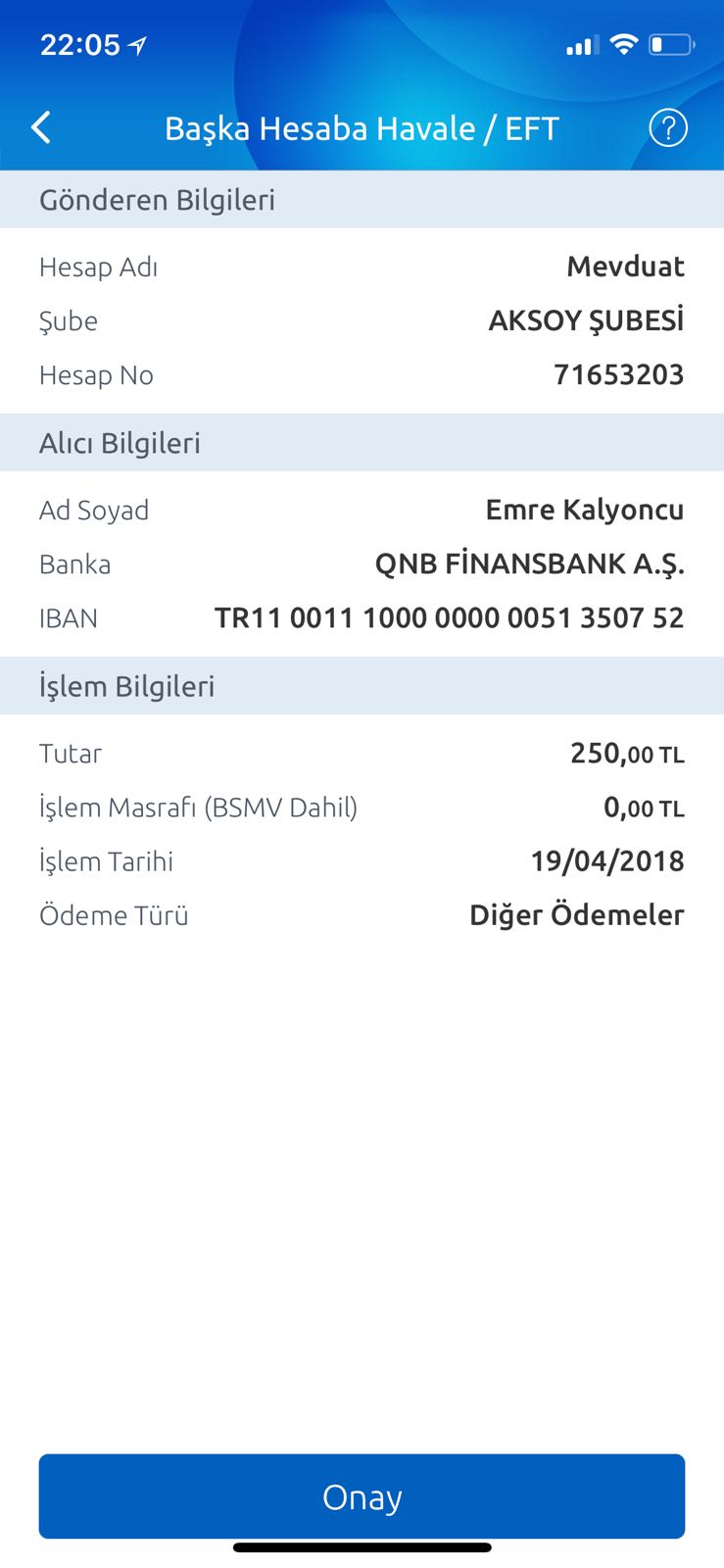Image resolution: width=724 pixels, height=1568 pixels.
Task: Open the help question mark icon
Action: click(x=668, y=127)
